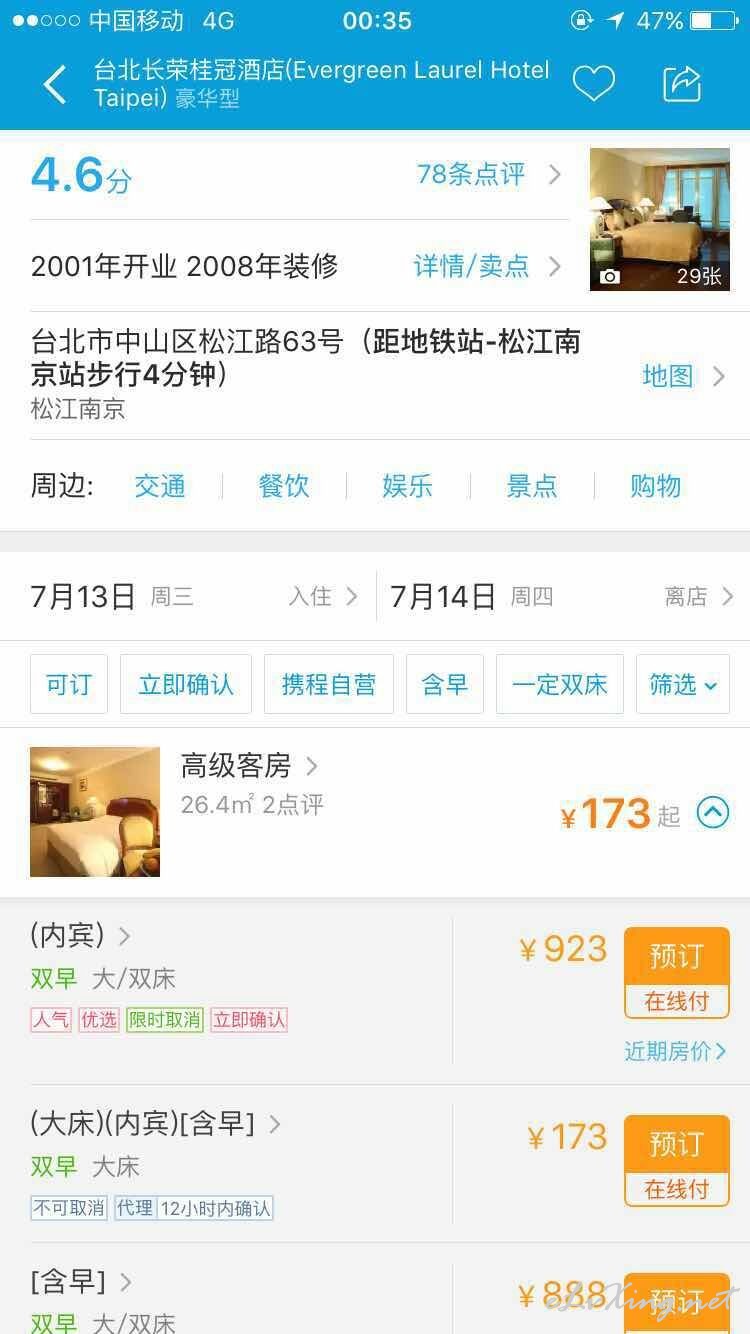Screen dimensions: 750x1334
Task: Show nearby 交通 options
Action: (160, 486)
